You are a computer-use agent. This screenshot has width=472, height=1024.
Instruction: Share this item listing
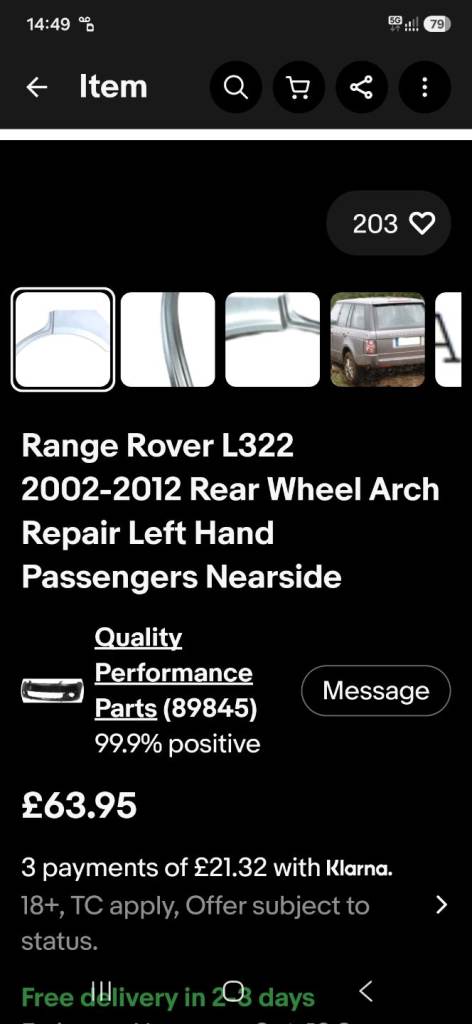(361, 87)
